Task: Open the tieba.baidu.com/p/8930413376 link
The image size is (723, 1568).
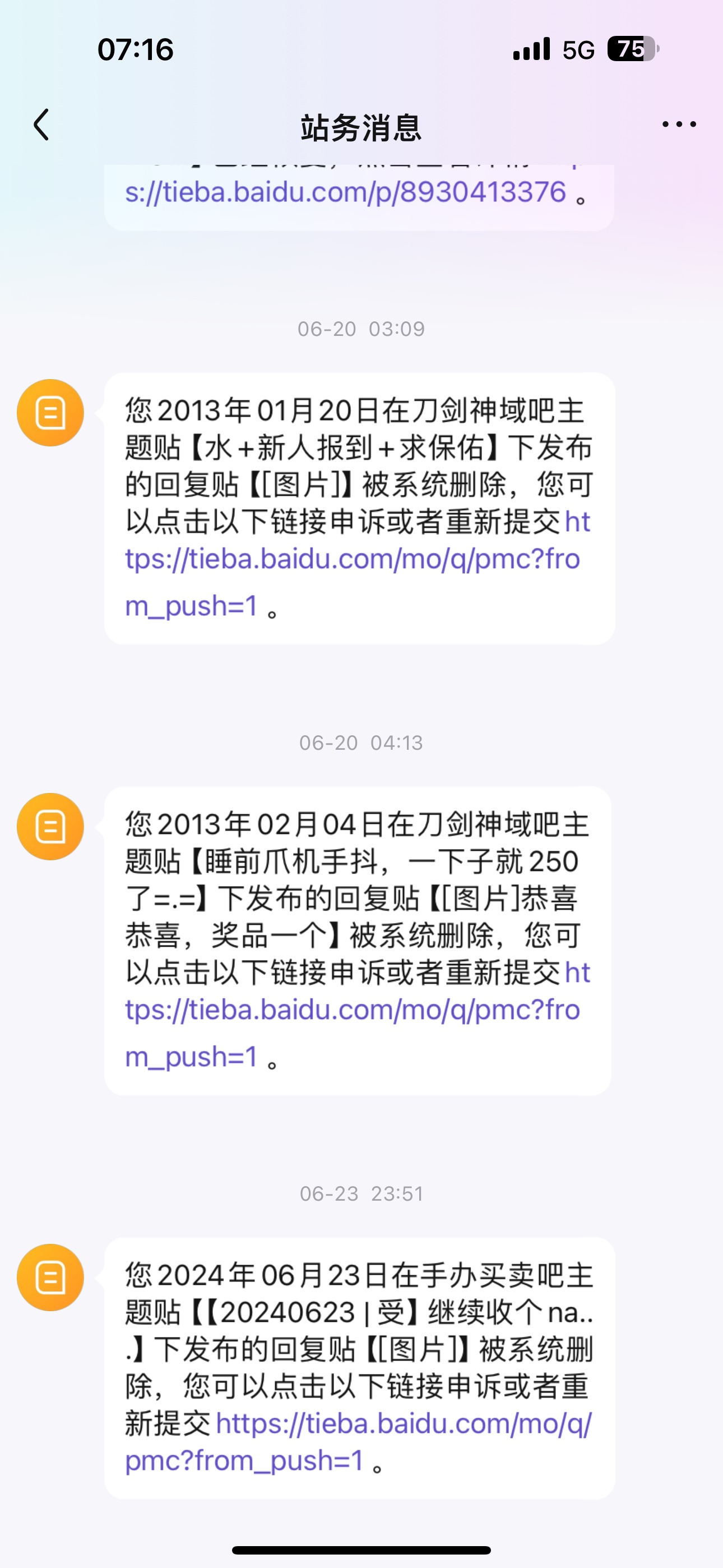Action: 346,192
